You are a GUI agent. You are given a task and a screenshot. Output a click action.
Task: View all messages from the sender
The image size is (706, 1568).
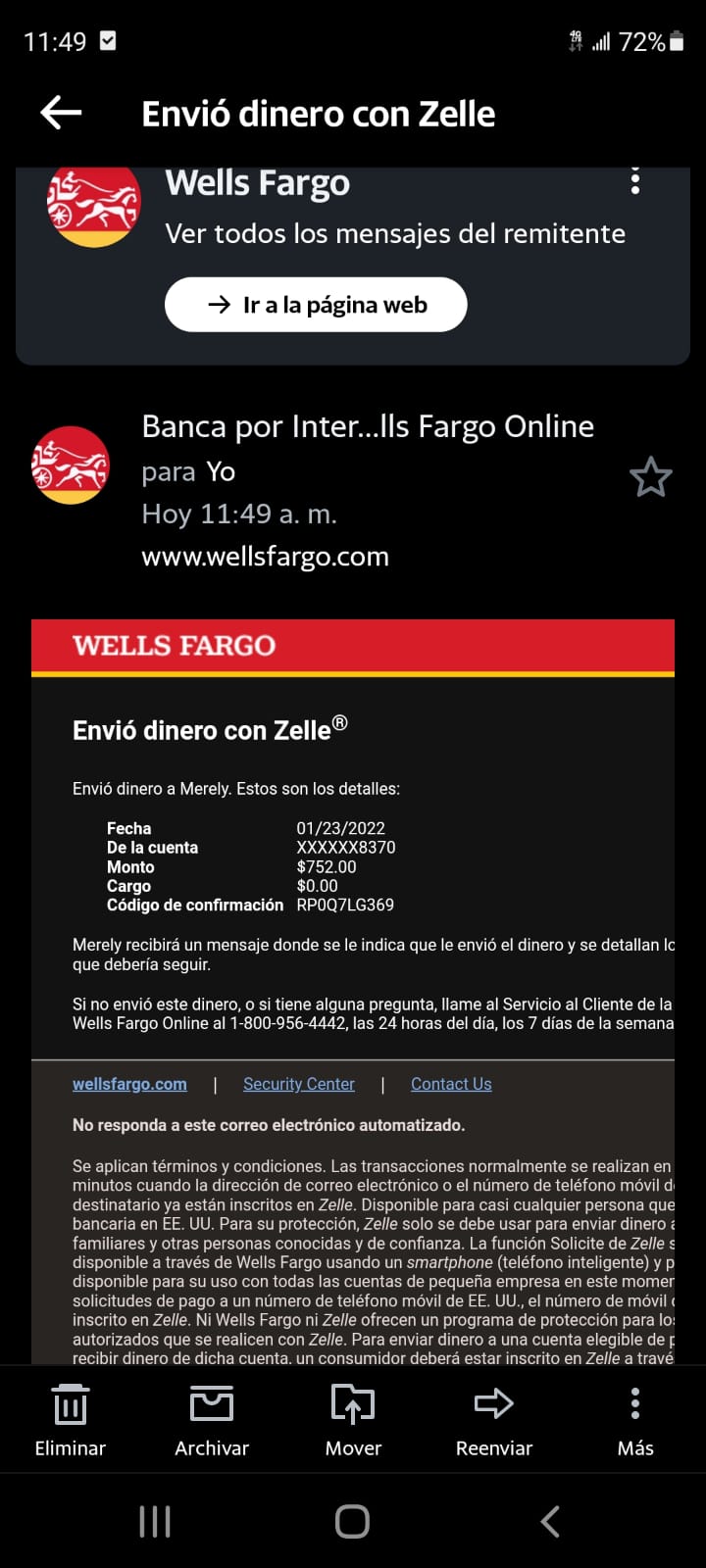[x=395, y=233]
